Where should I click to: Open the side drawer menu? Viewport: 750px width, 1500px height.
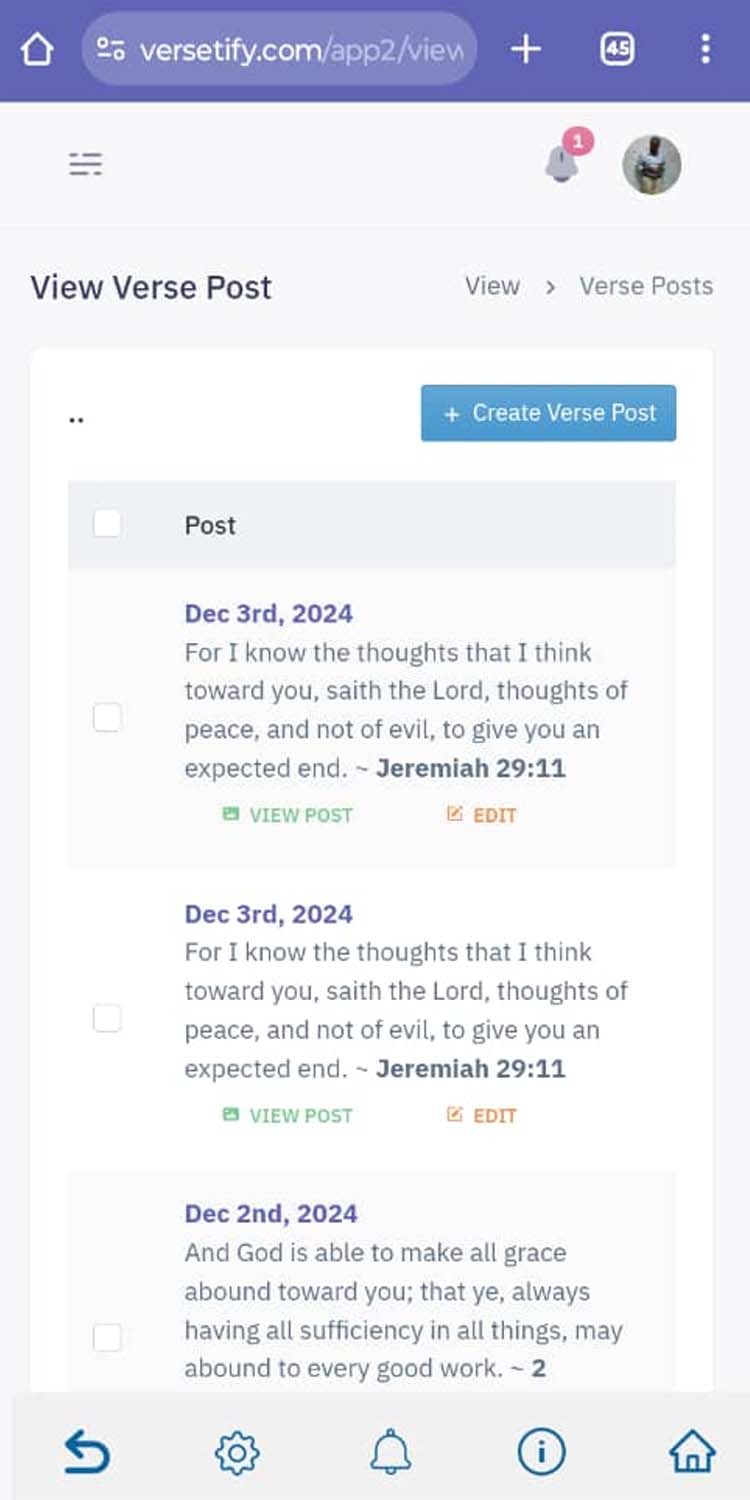click(86, 164)
